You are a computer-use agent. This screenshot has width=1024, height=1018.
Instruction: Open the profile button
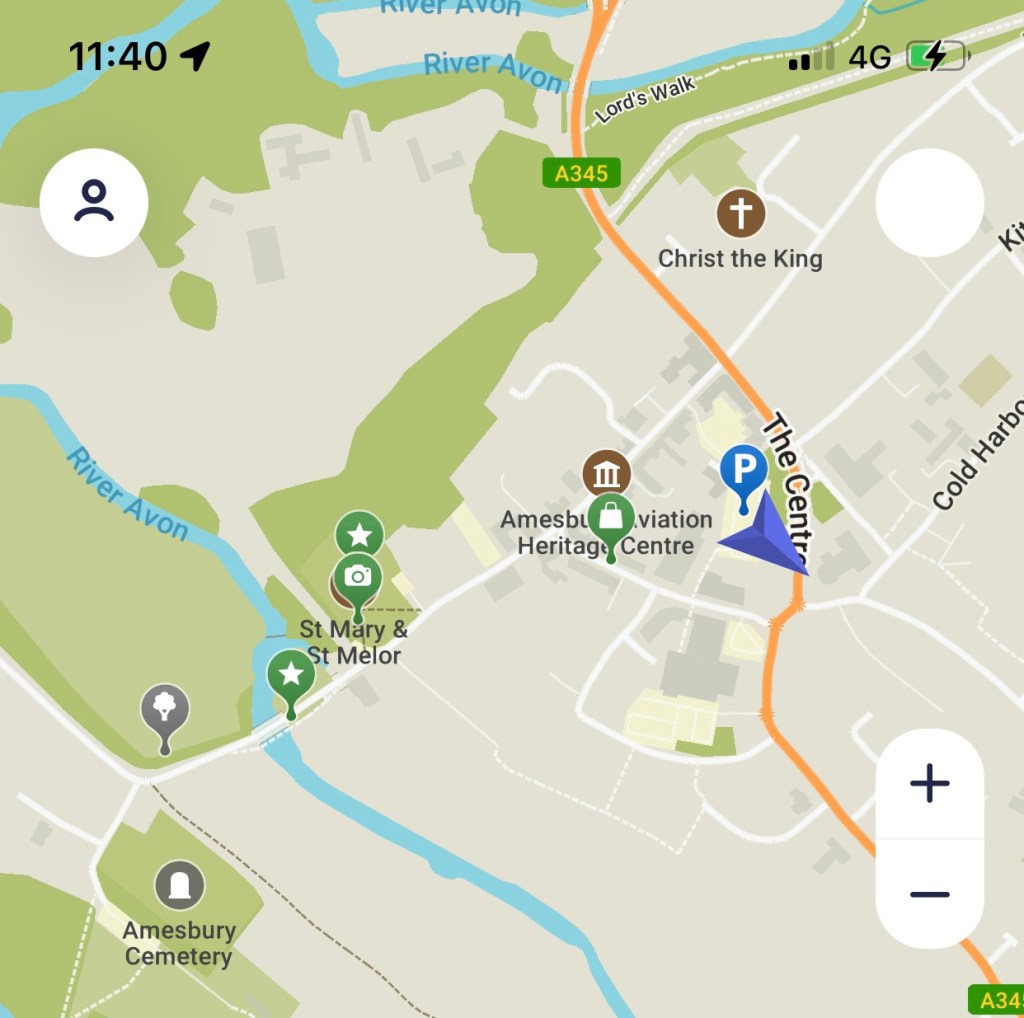94,203
